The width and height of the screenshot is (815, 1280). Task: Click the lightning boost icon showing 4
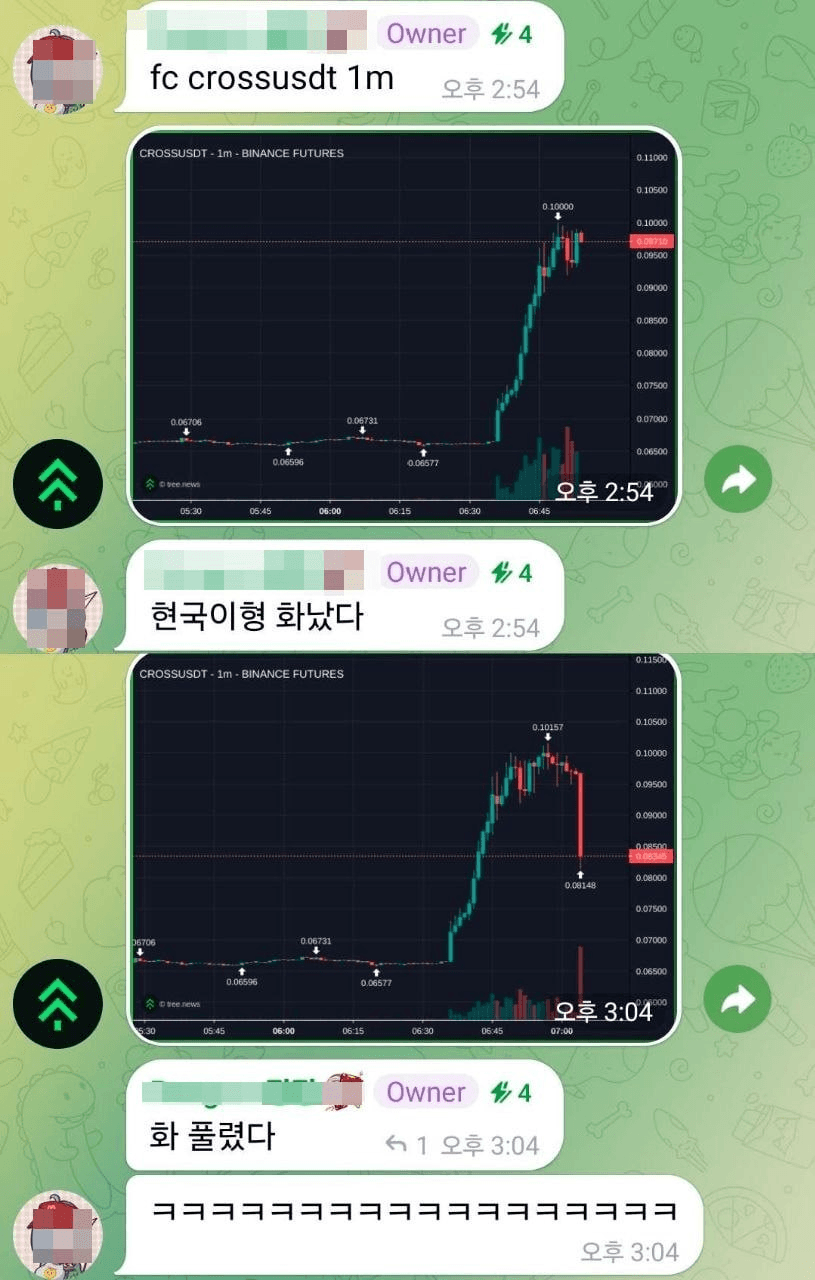510,34
